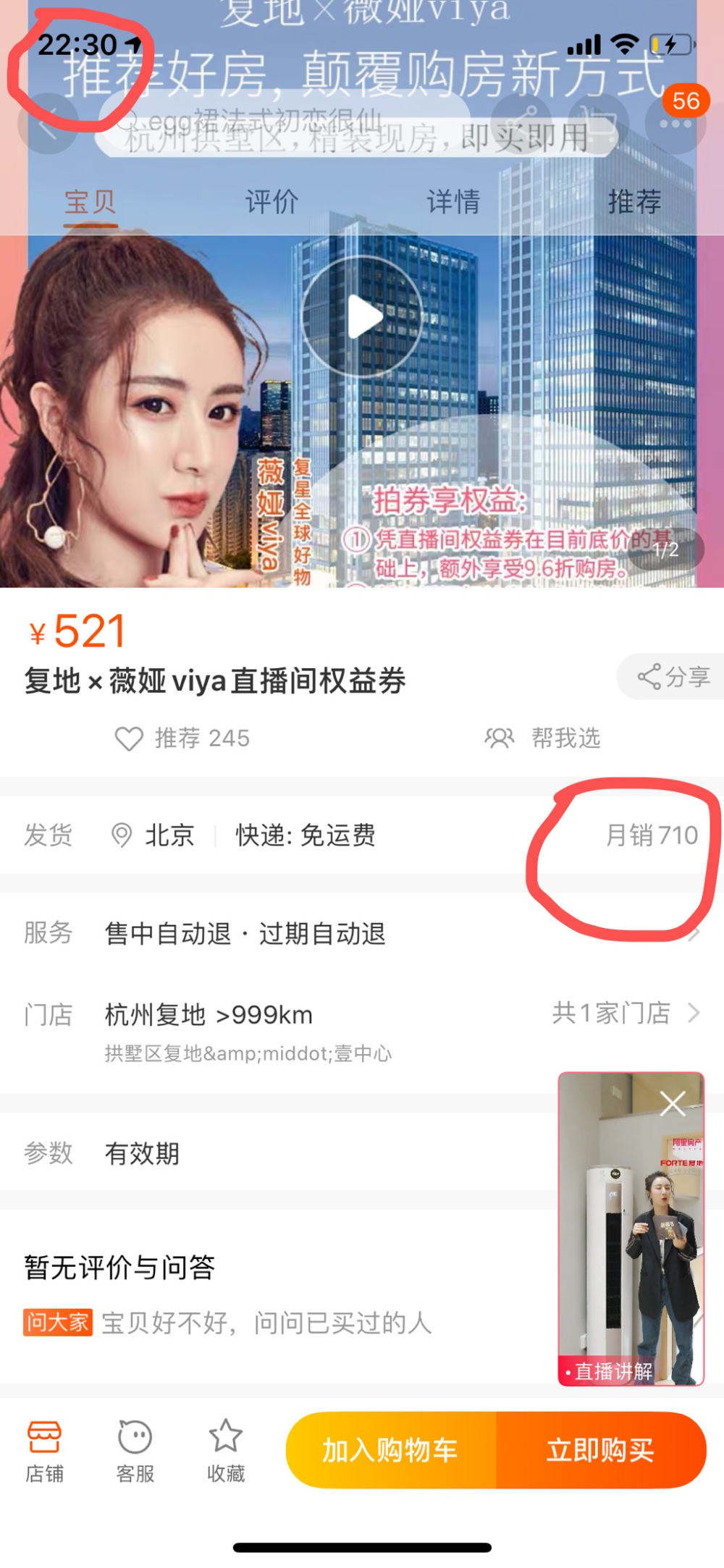Open the 直播讲解 live stream preview

pyautogui.click(x=630, y=1245)
